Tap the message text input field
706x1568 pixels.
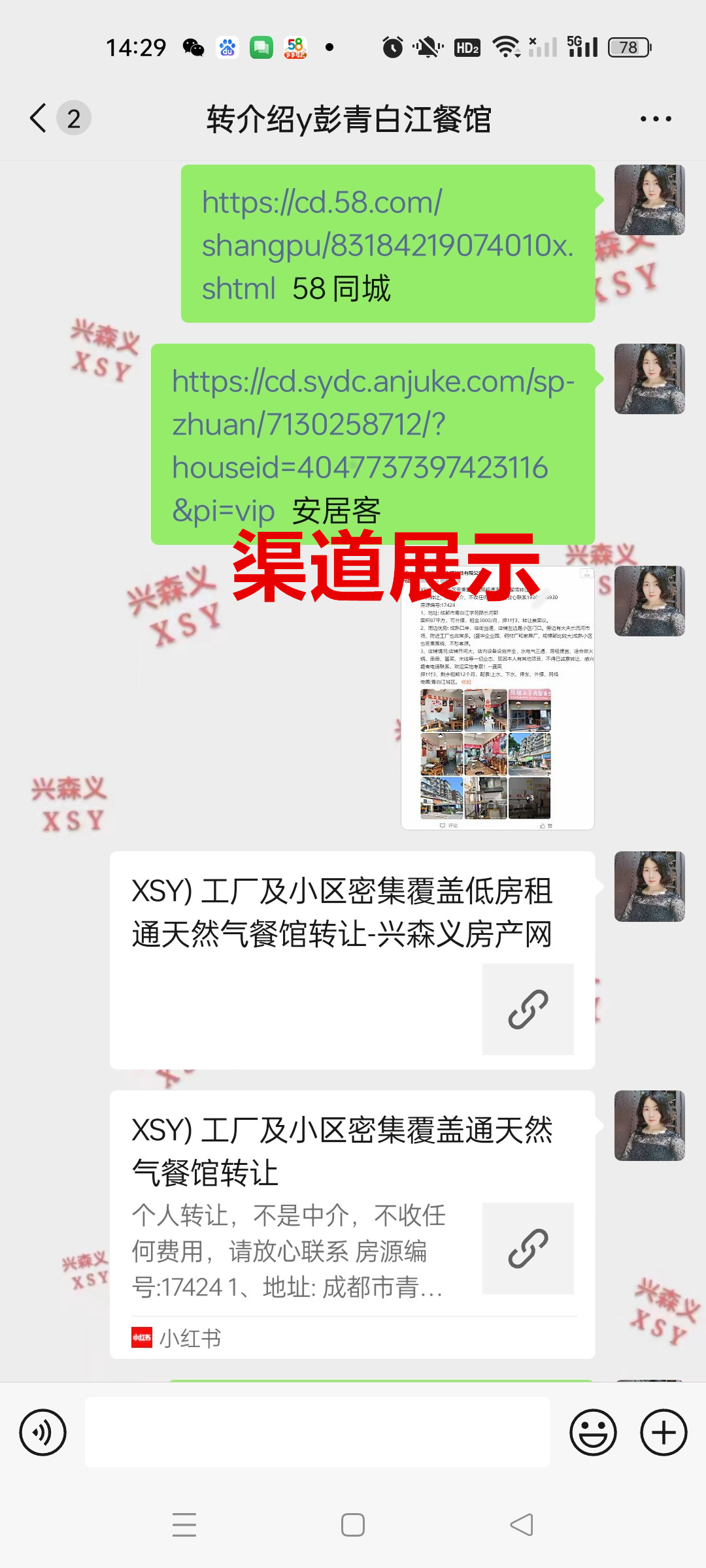(318, 1433)
